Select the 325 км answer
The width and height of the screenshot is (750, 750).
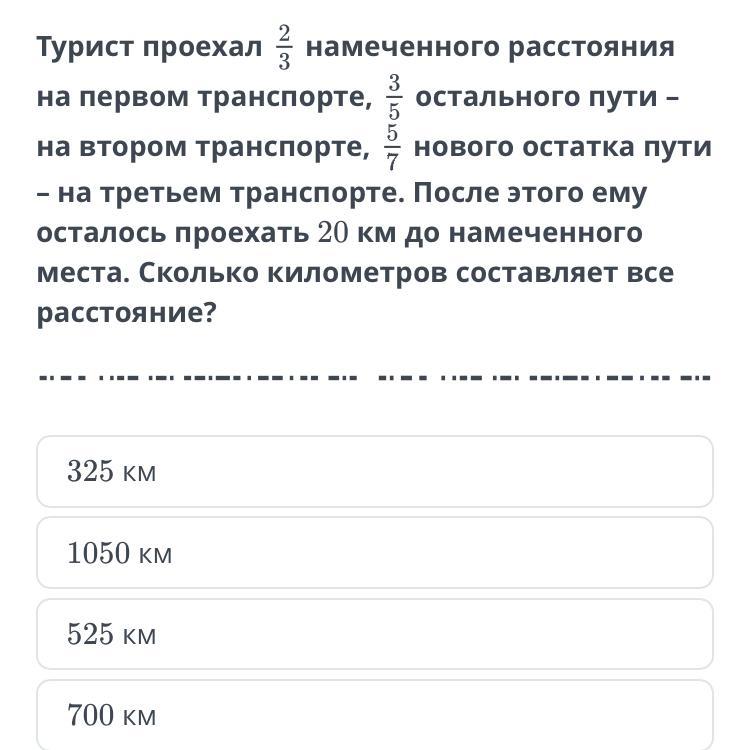[375, 471]
